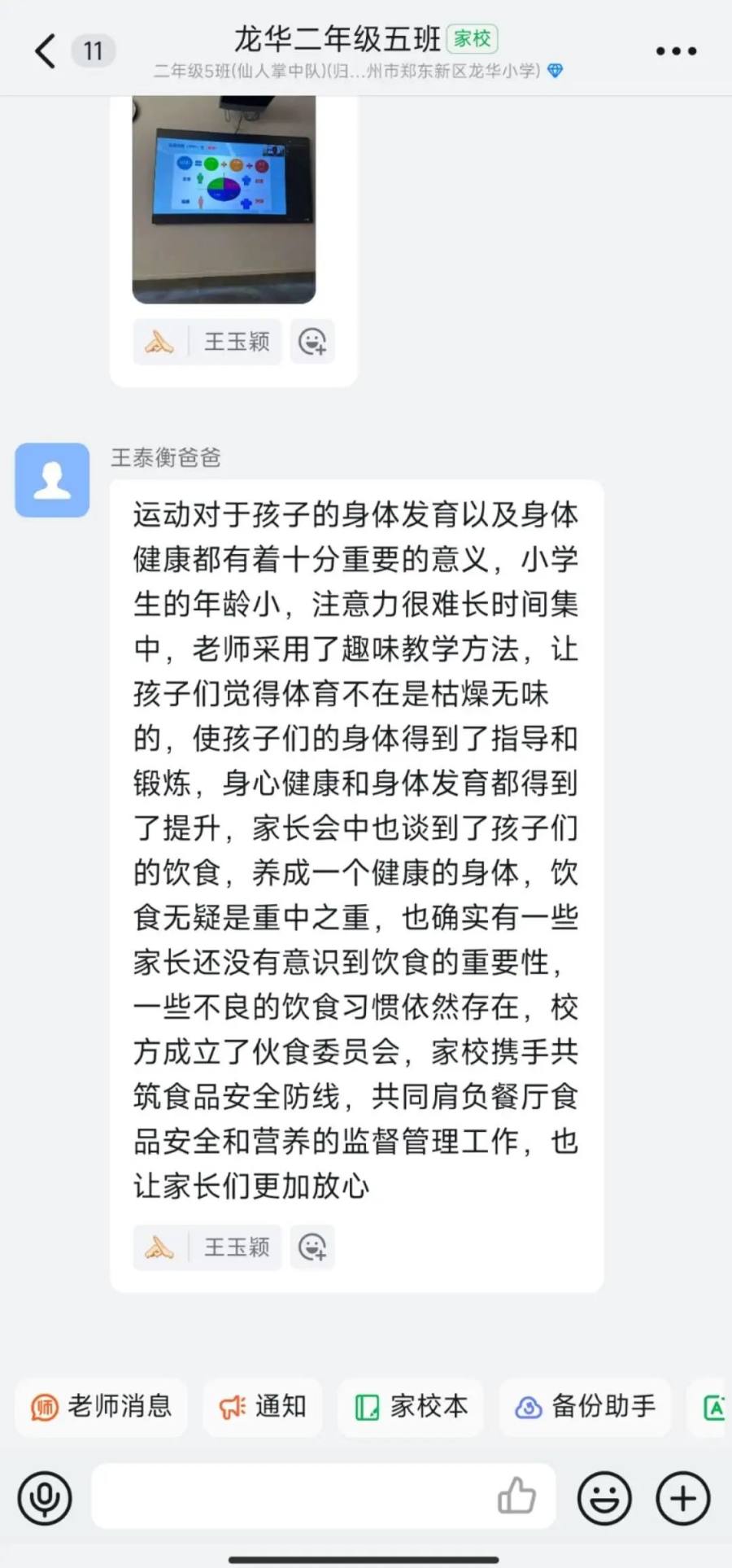
Task: Go back to the chat list
Action: [46, 50]
